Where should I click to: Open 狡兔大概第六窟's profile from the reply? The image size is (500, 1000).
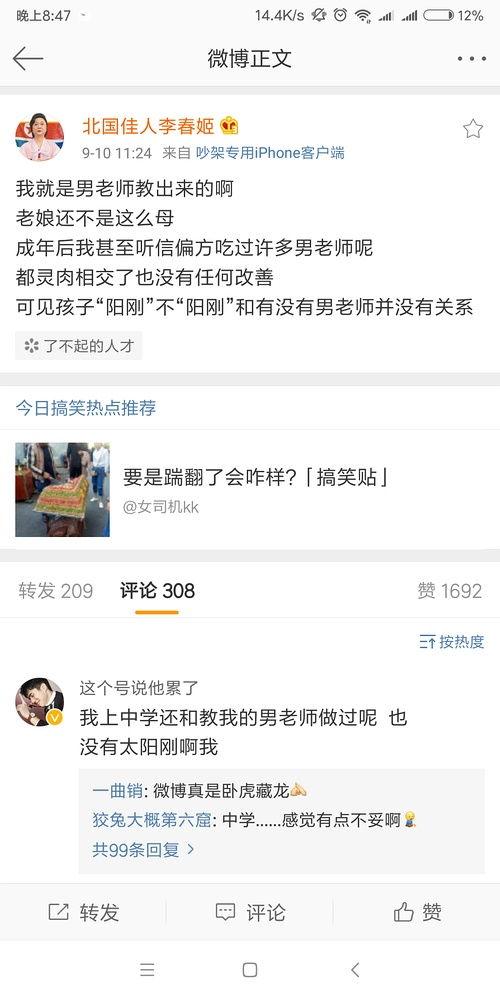click(152, 820)
